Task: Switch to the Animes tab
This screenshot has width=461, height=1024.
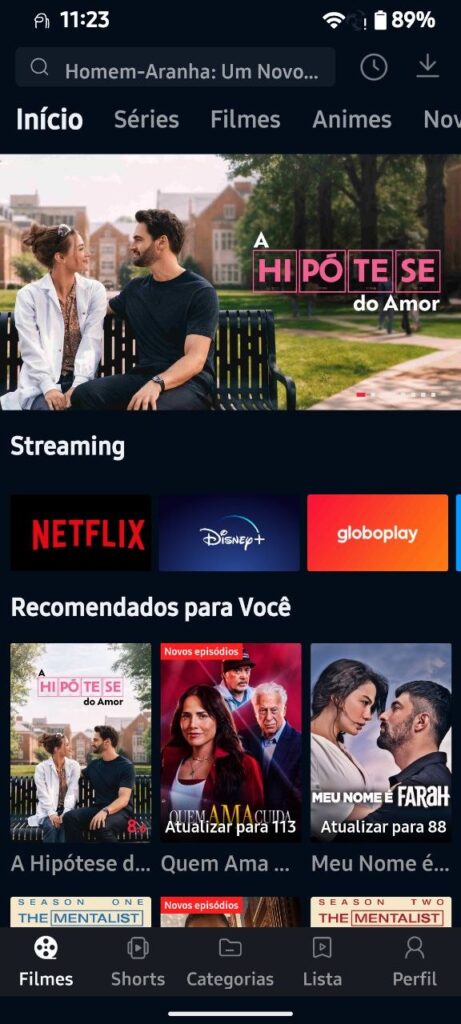Action: [x=352, y=120]
